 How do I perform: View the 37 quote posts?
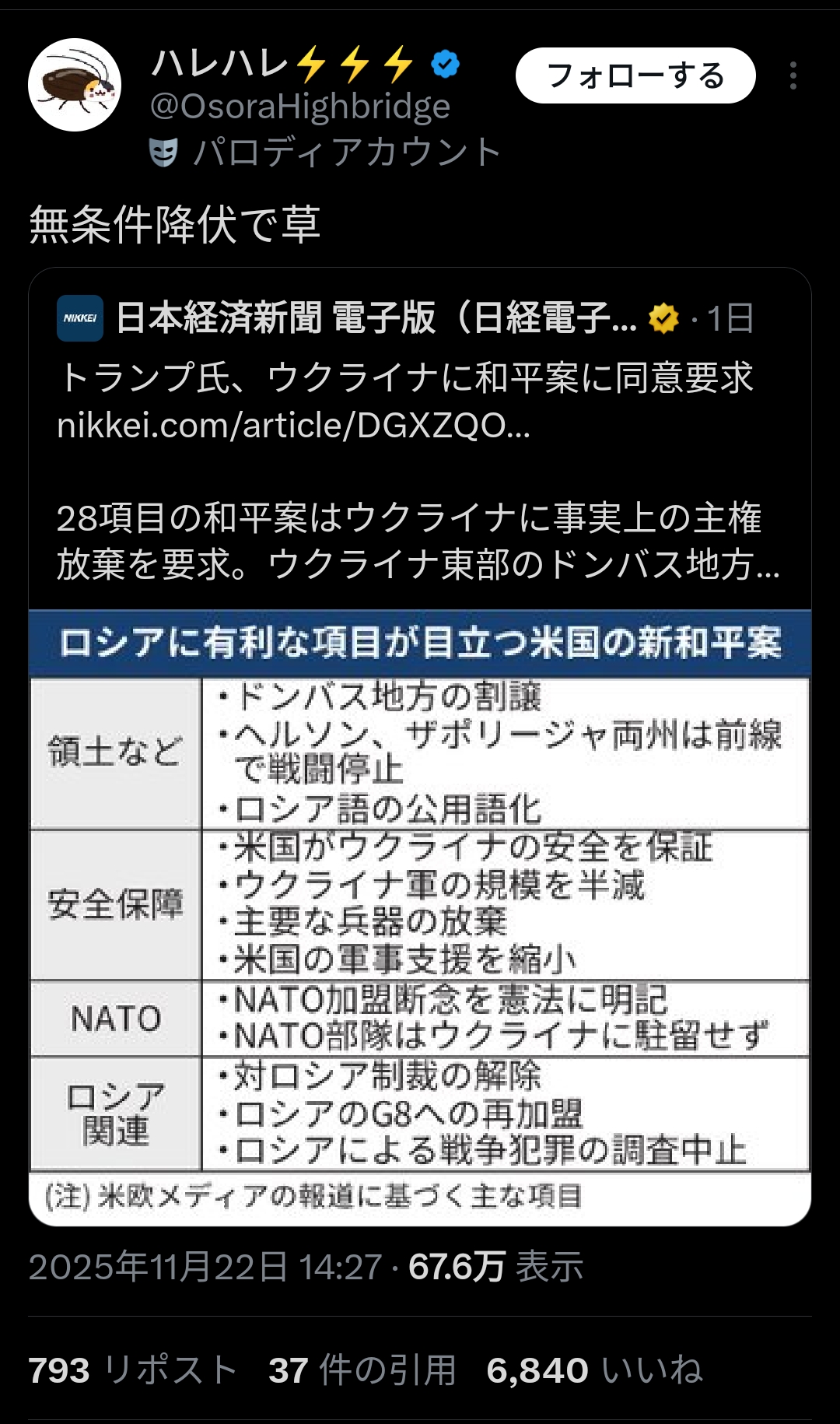tap(362, 1370)
